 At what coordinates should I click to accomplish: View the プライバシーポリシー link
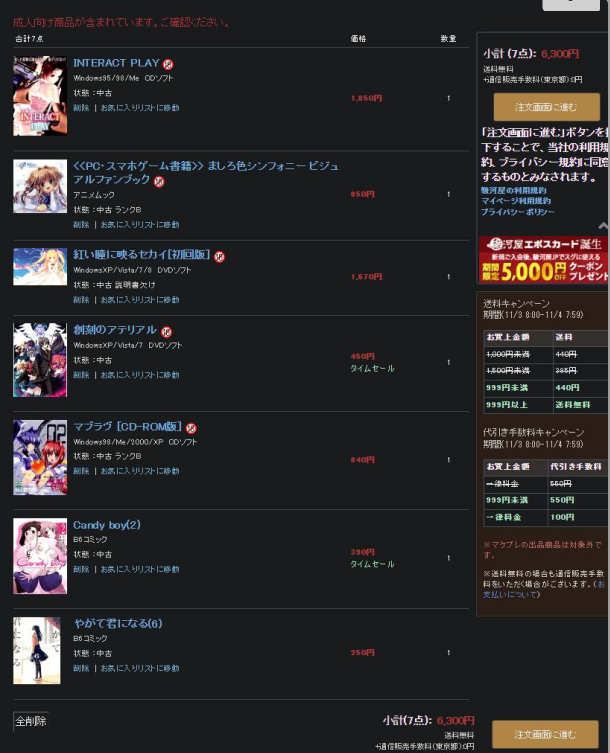[517, 212]
